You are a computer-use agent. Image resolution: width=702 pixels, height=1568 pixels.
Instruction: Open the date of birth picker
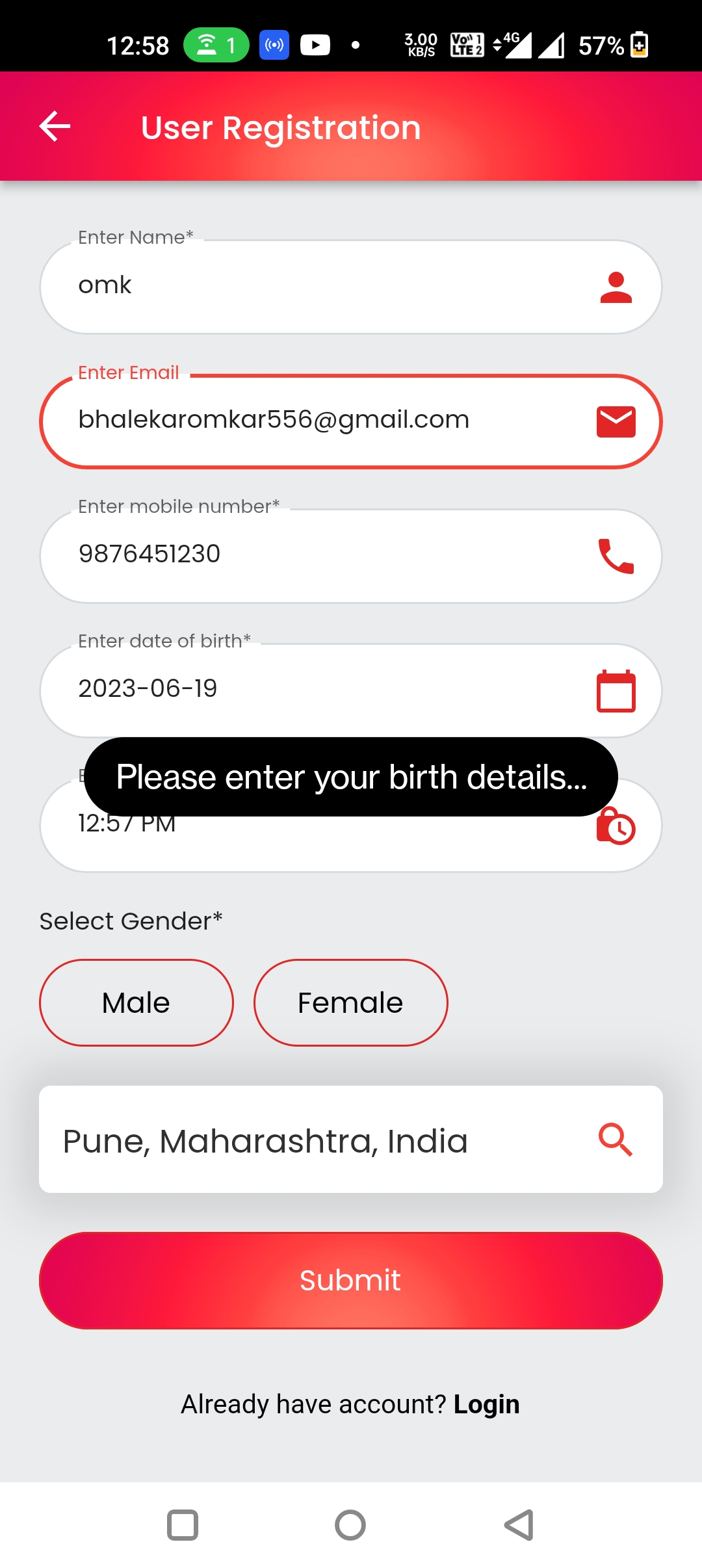[x=615, y=690]
